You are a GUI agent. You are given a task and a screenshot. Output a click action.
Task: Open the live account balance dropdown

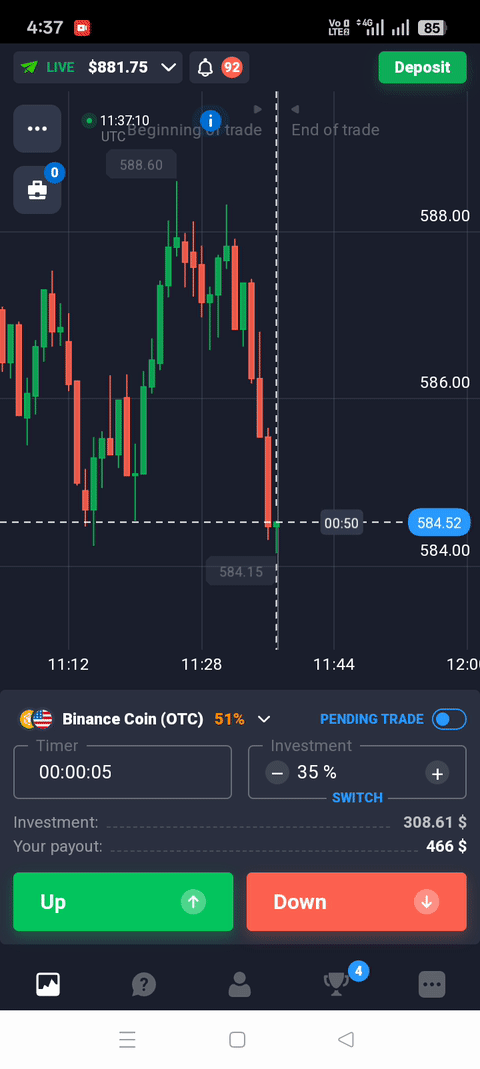[x=98, y=67]
